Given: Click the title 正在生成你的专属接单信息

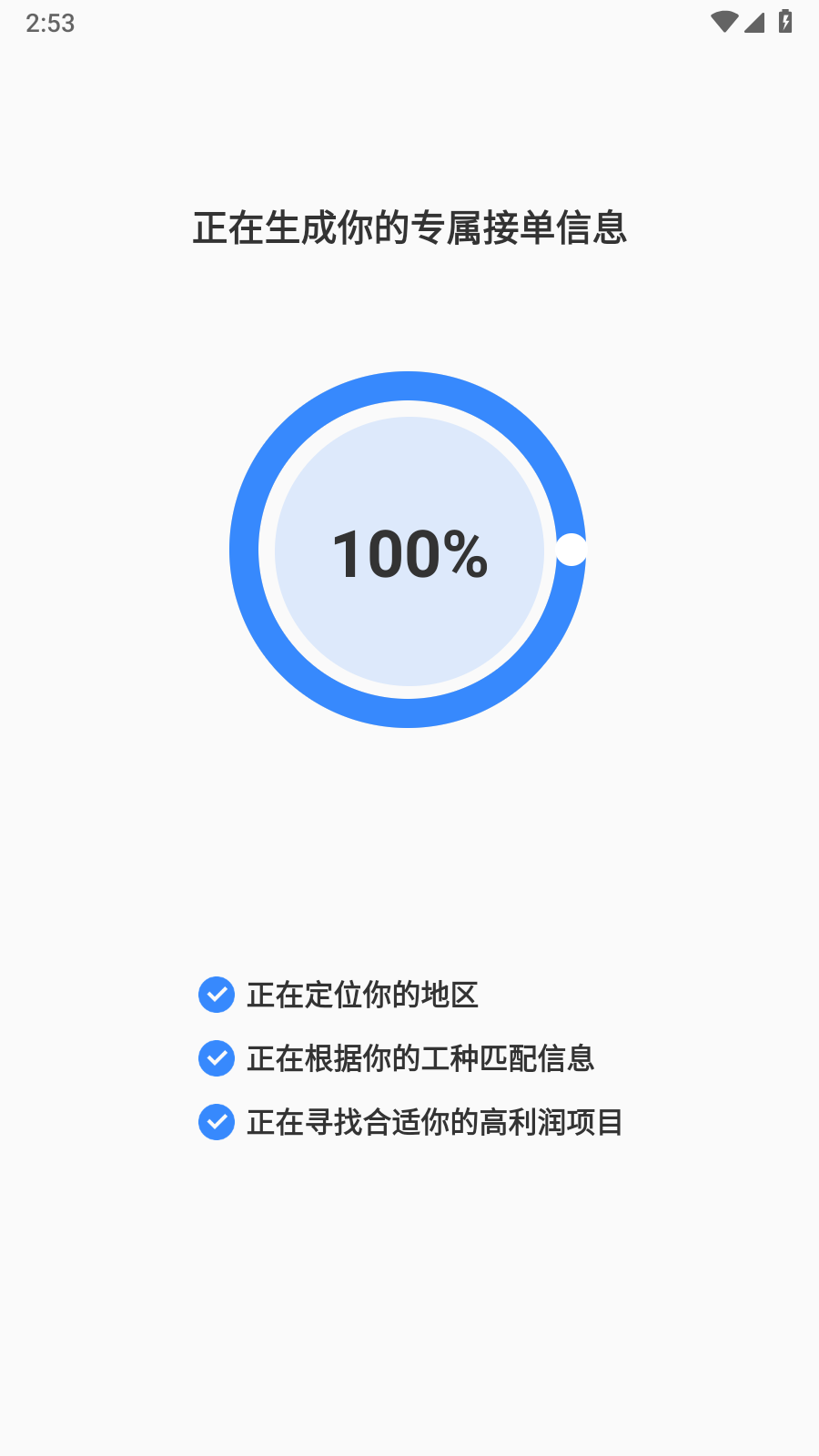Looking at the screenshot, I should (409, 227).
